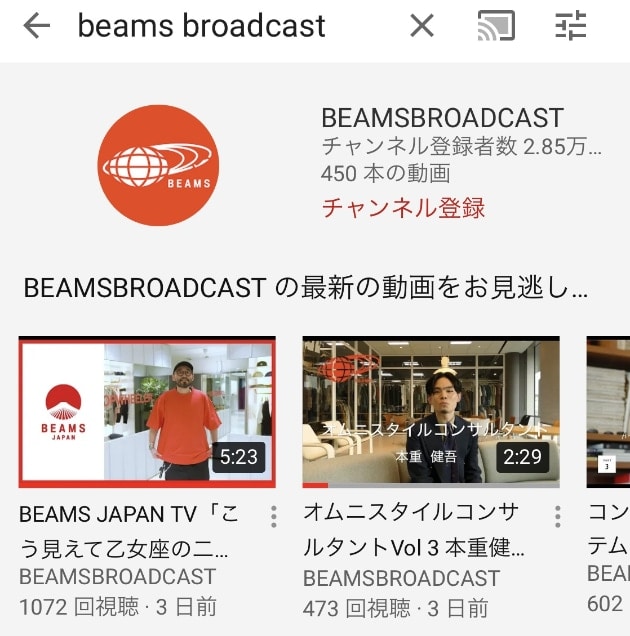Image resolution: width=630 pixels, height=636 pixels.
Task: Open the search filters icon
Action: point(571,27)
